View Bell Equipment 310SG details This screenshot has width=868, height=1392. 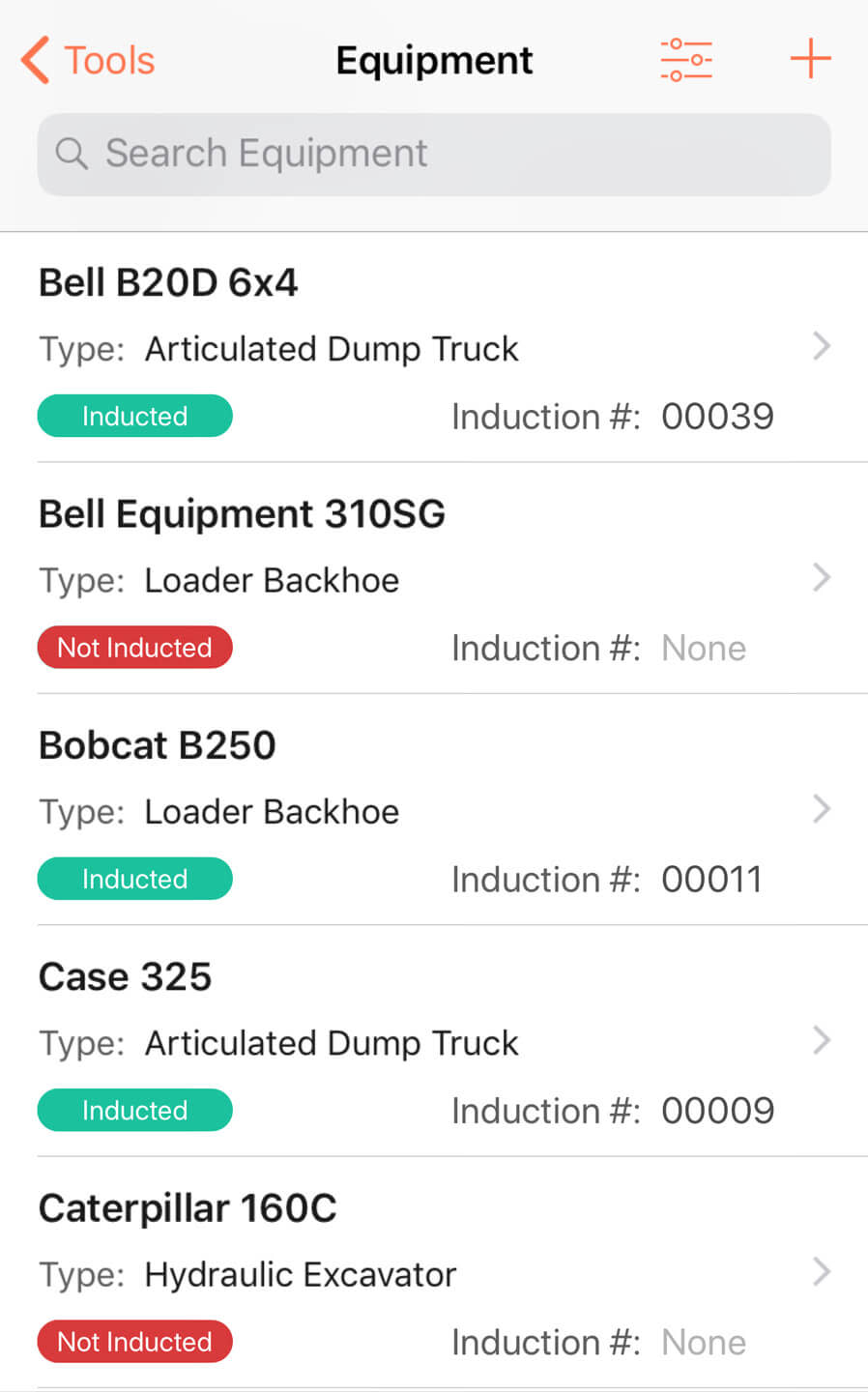tap(434, 579)
